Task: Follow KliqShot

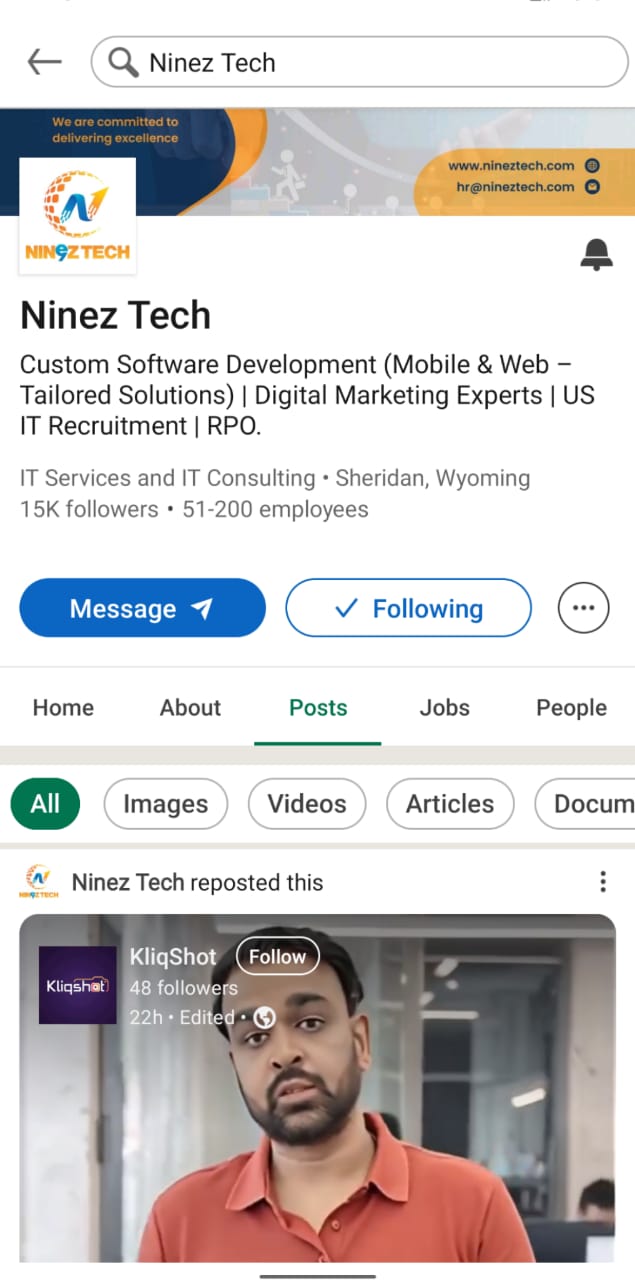Action: [277, 957]
